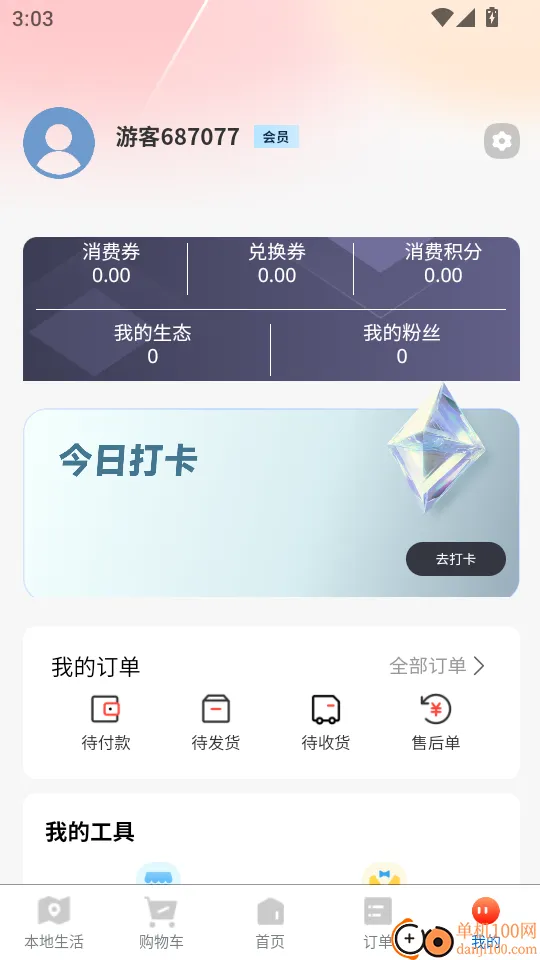View 待付款 orders

(x=106, y=722)
